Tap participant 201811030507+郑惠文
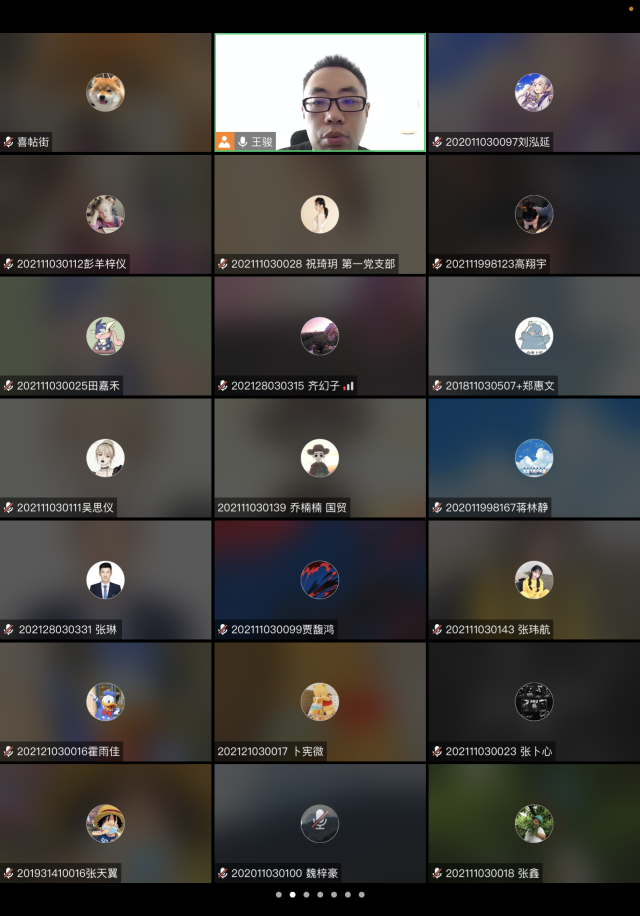 pos(534,336)
